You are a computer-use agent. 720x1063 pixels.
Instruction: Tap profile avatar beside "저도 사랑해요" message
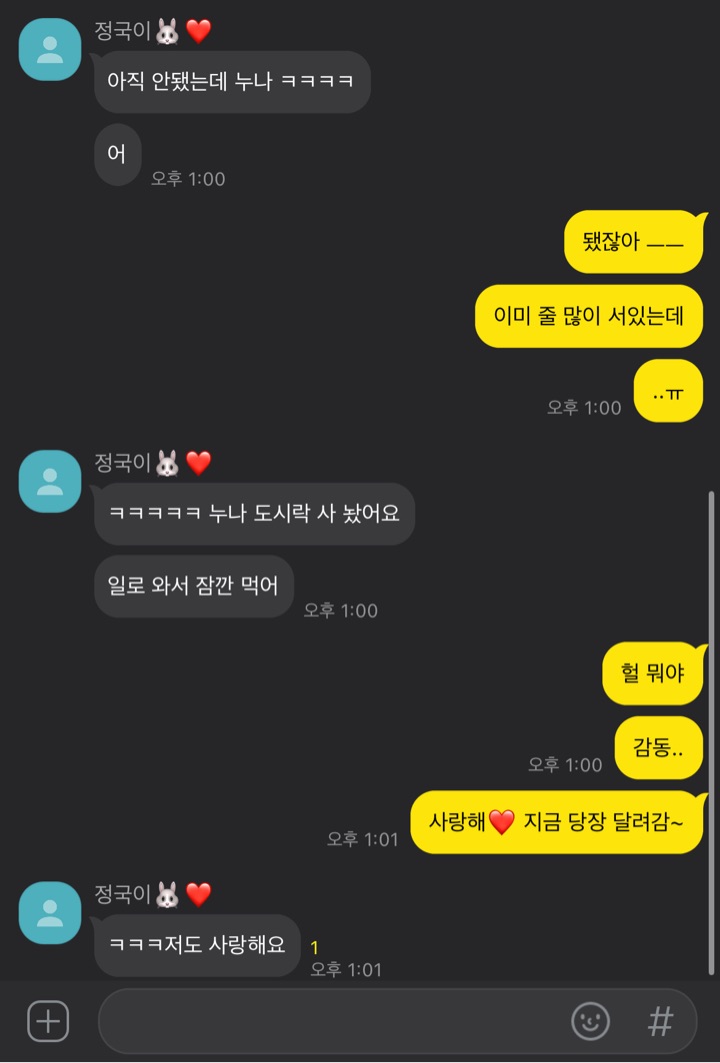[50, 913]
